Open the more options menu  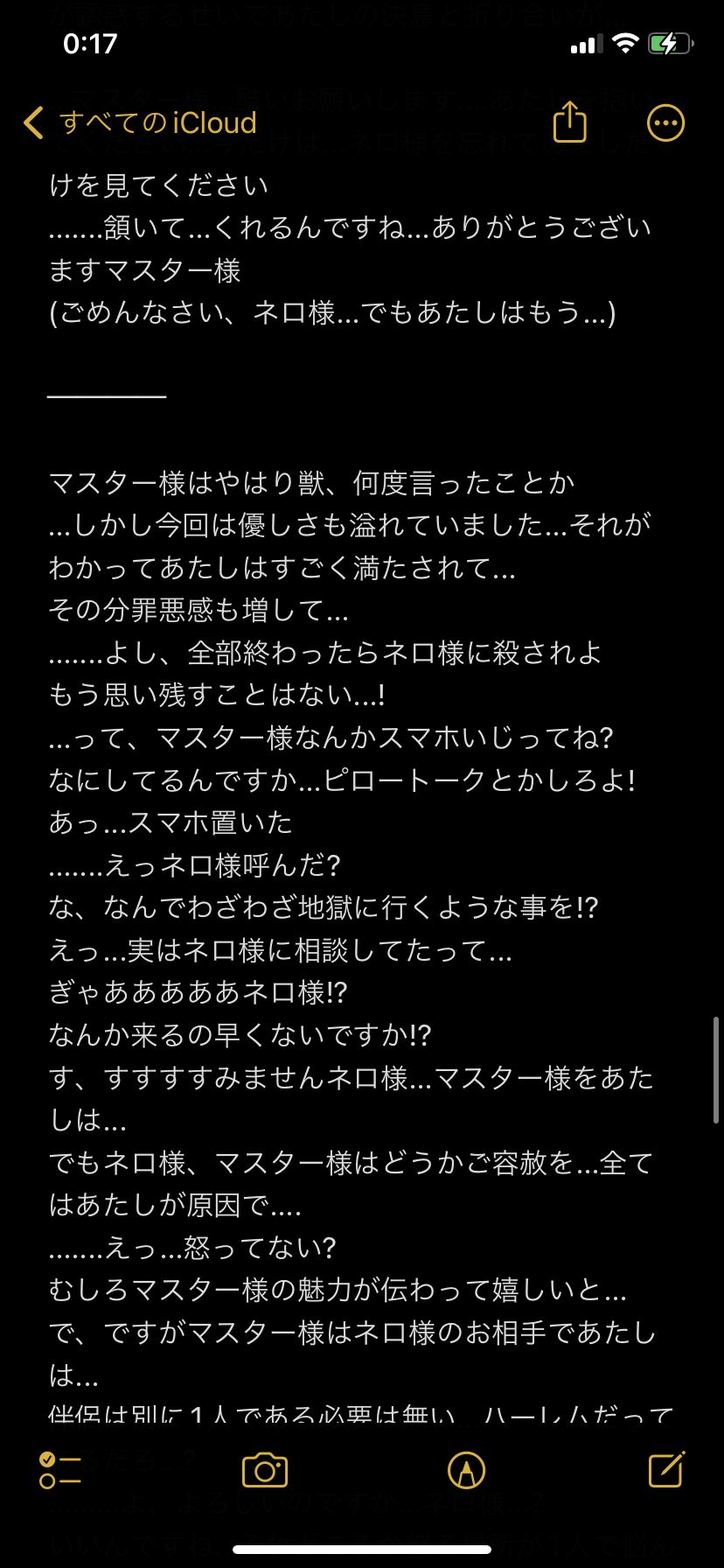[x=665, y=123]
